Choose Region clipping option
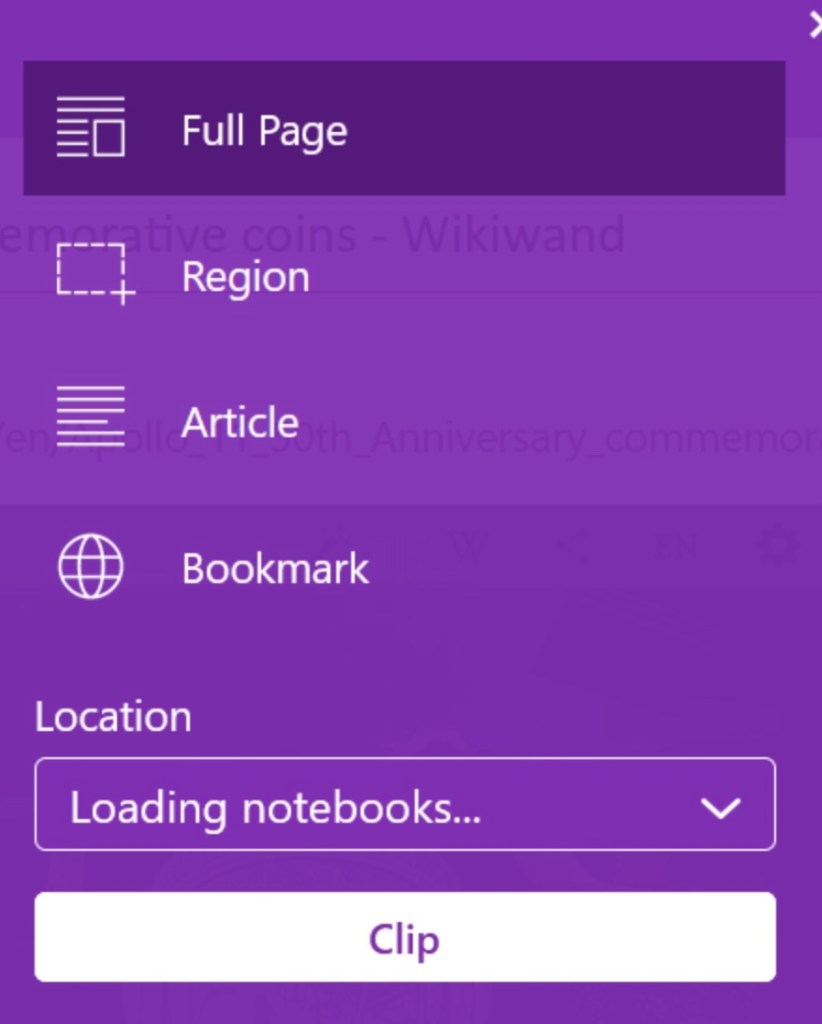The height and width of the screenshot is (1024, 822). [403, 275]
